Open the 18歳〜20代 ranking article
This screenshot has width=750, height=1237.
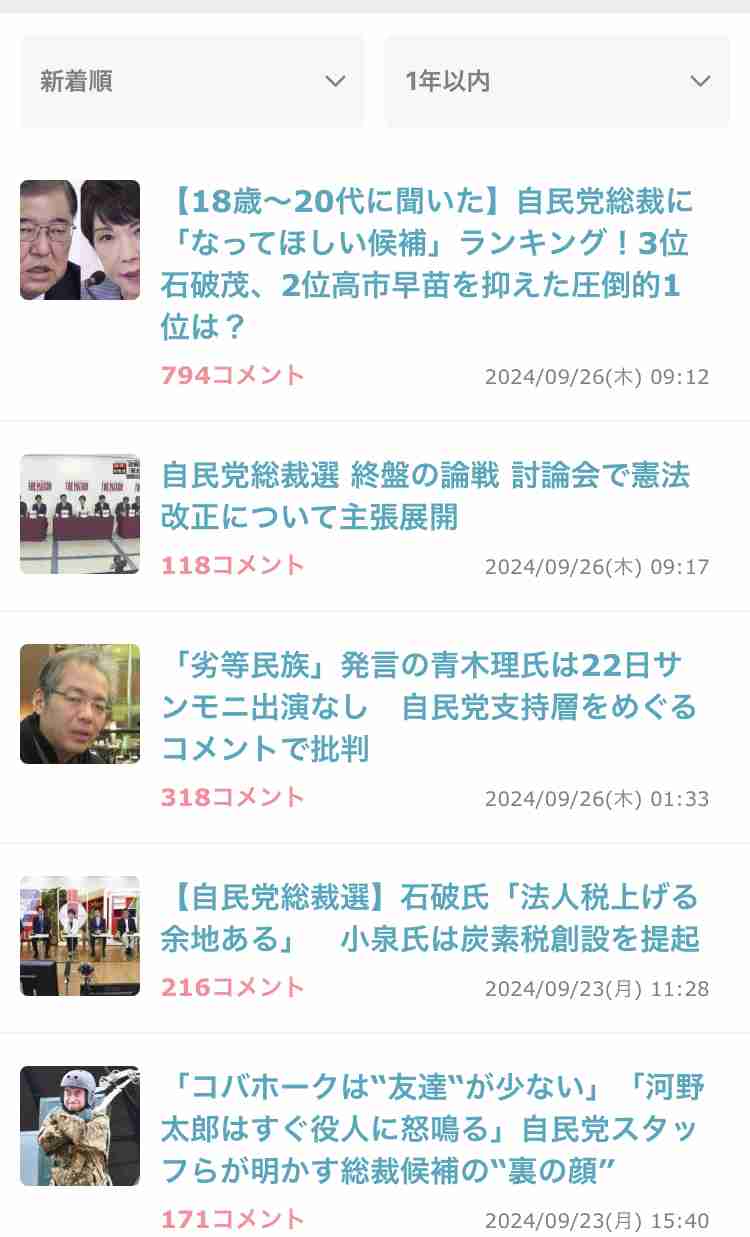click(x=427, y=264)
